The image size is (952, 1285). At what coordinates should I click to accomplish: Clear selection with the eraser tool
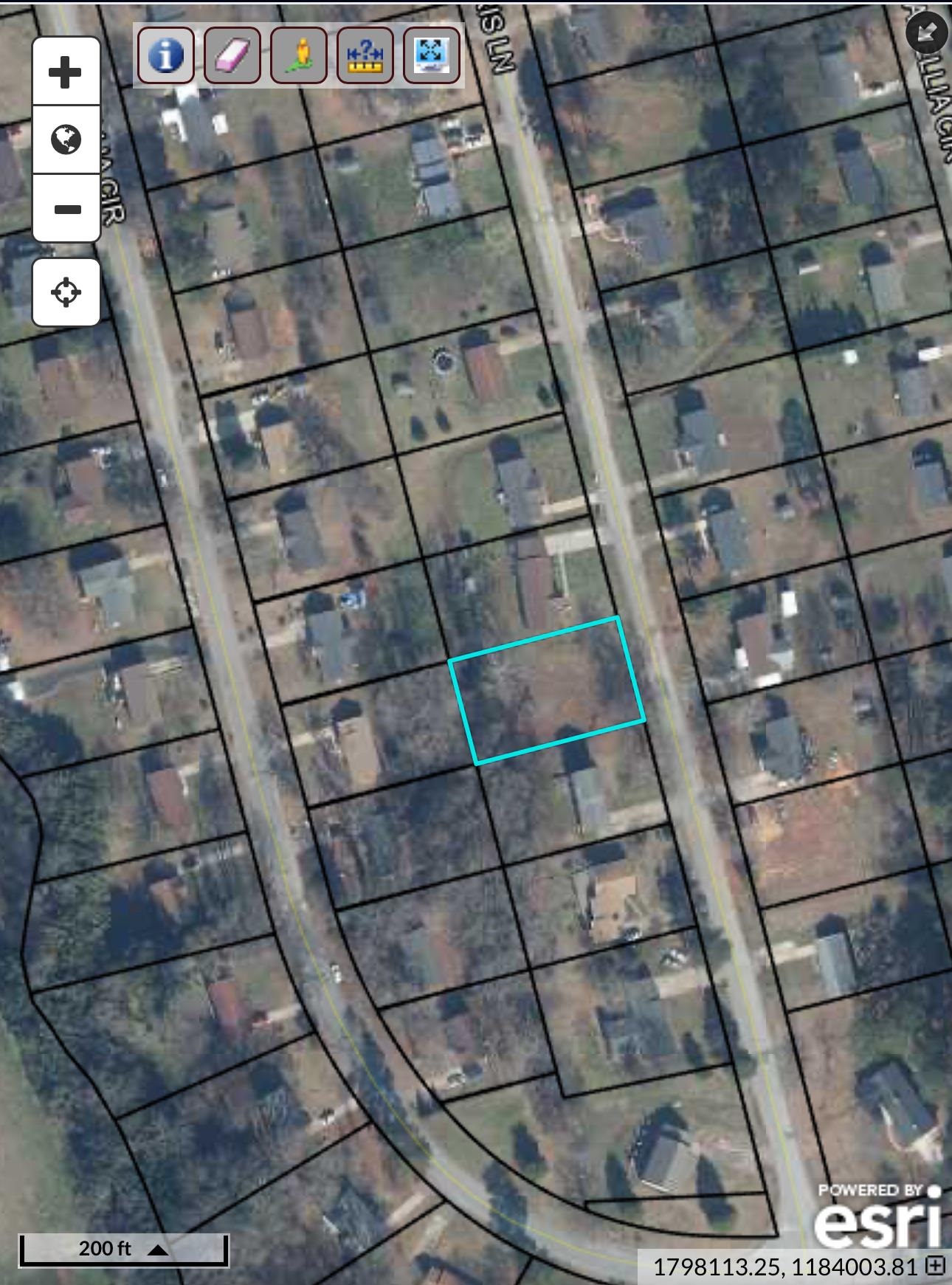click(232, 55)
